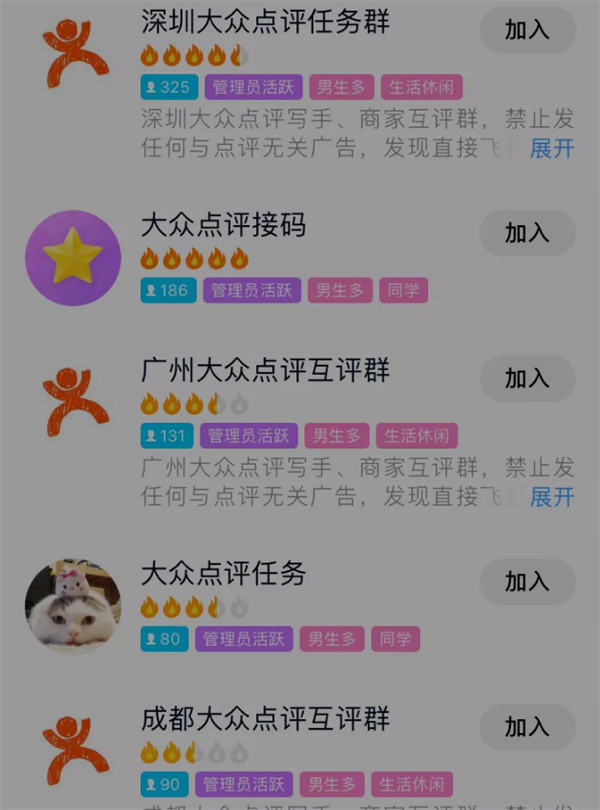The height and width of the screenshot is (810, 600).
Task: Open the 大众点评接码 group details
Action: coord(223,226)
